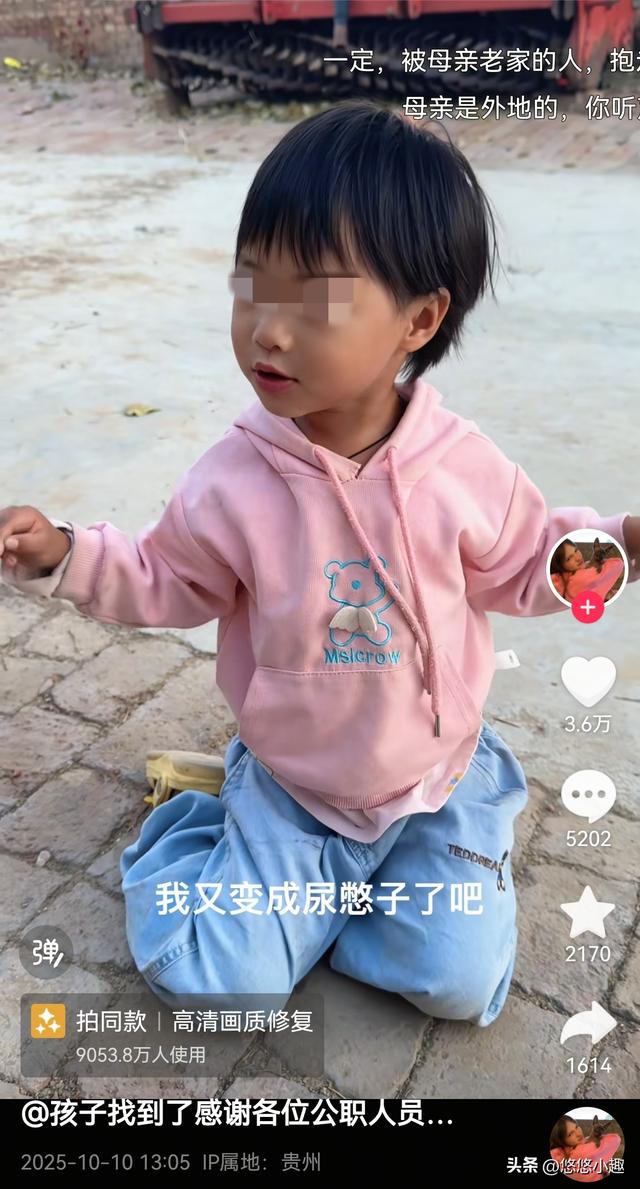This screenshot has height=1189, width=640.
Task: Toggle the 弹 bullet comments button
Action: pos(46,952)
